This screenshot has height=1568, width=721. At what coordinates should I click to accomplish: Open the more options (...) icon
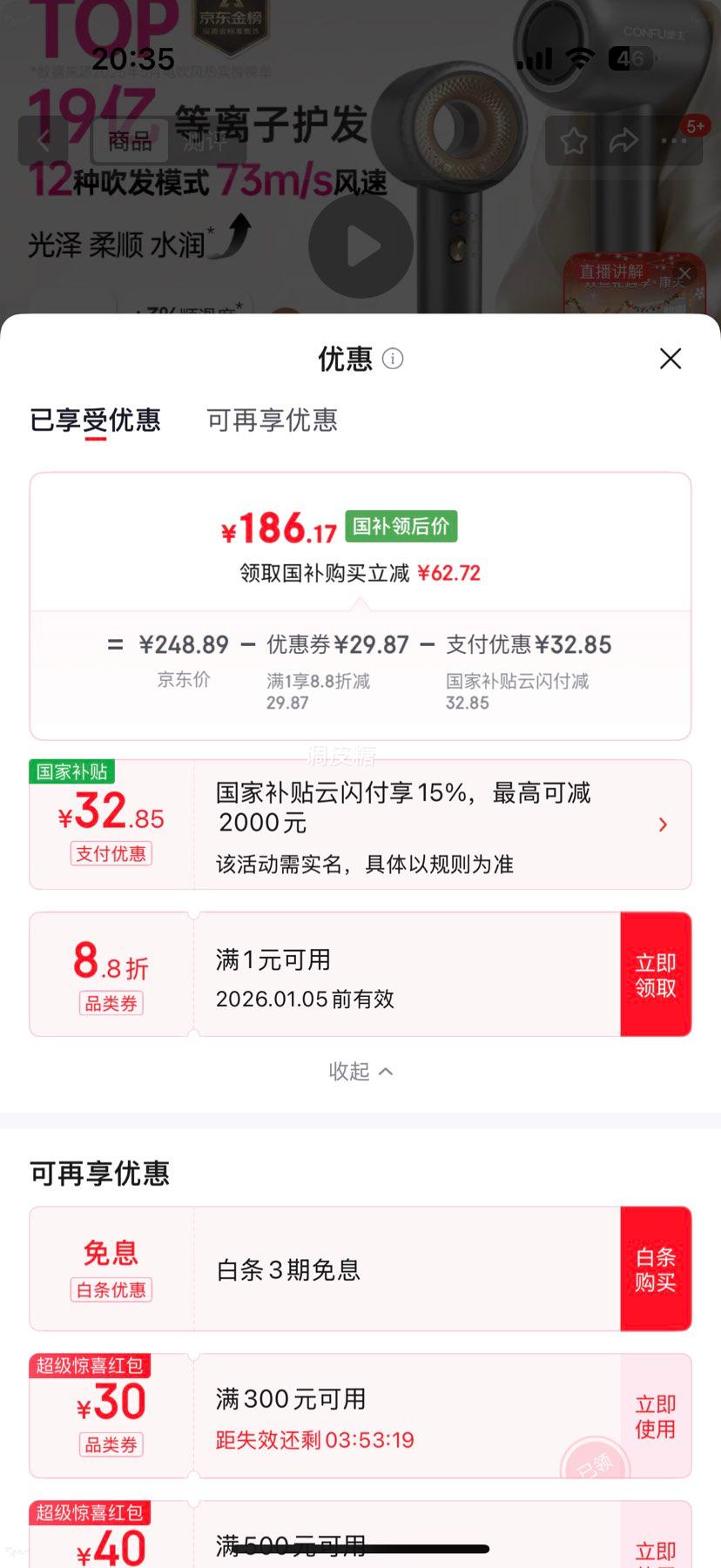pyautogui.click(x=672, y=142)
